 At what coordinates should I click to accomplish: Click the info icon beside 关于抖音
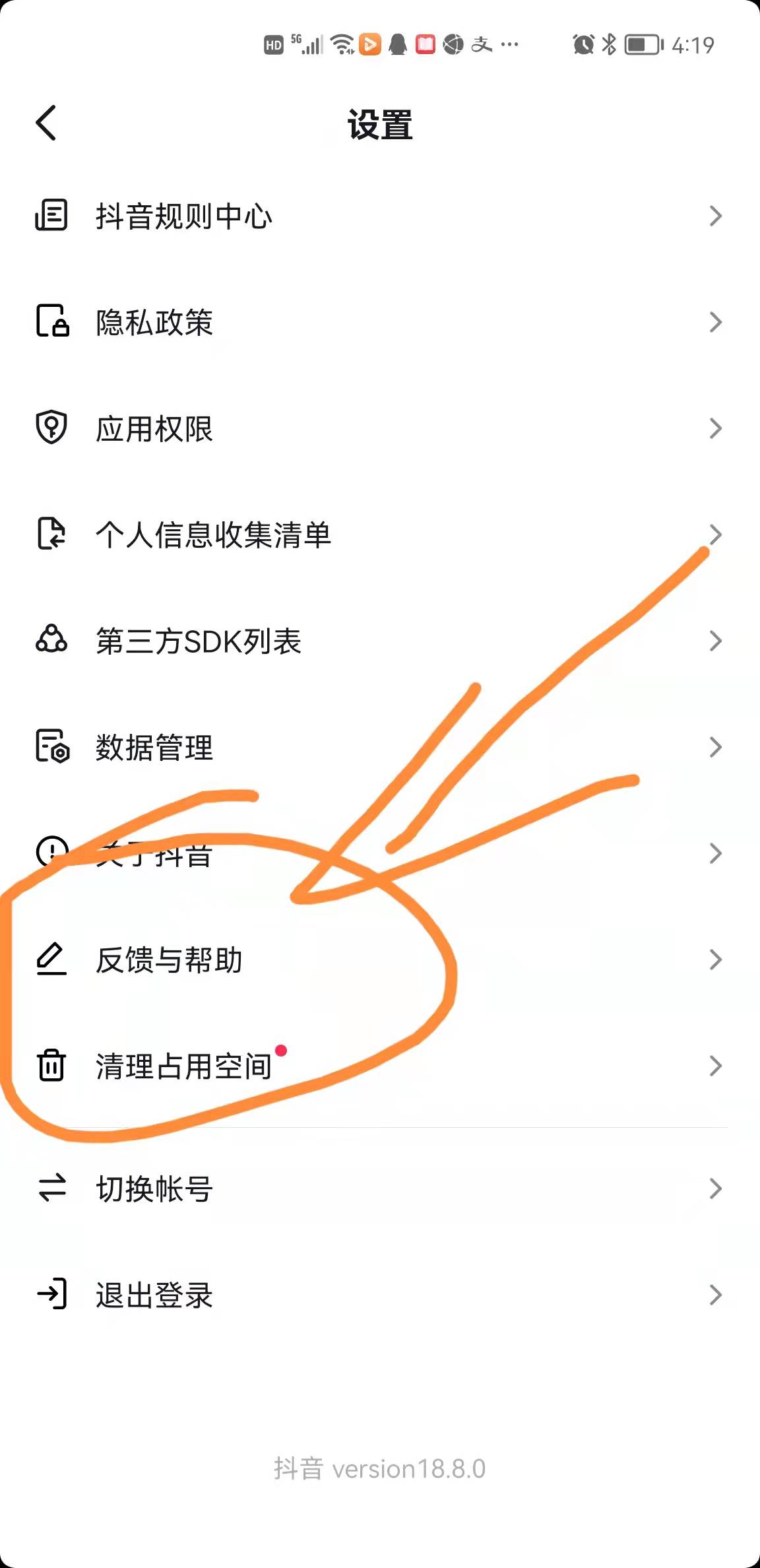tap(51, 853)
